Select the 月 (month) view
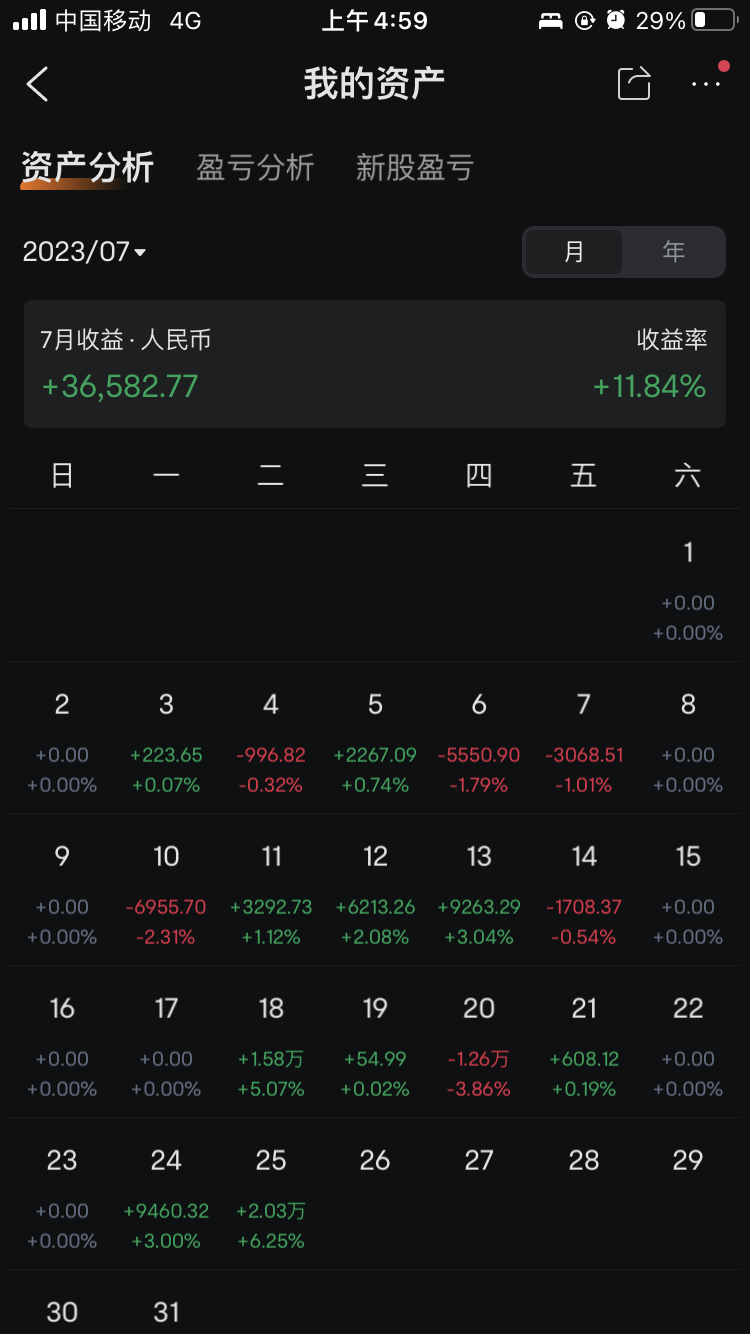750x1334 pixels. [x=574, y=251]
